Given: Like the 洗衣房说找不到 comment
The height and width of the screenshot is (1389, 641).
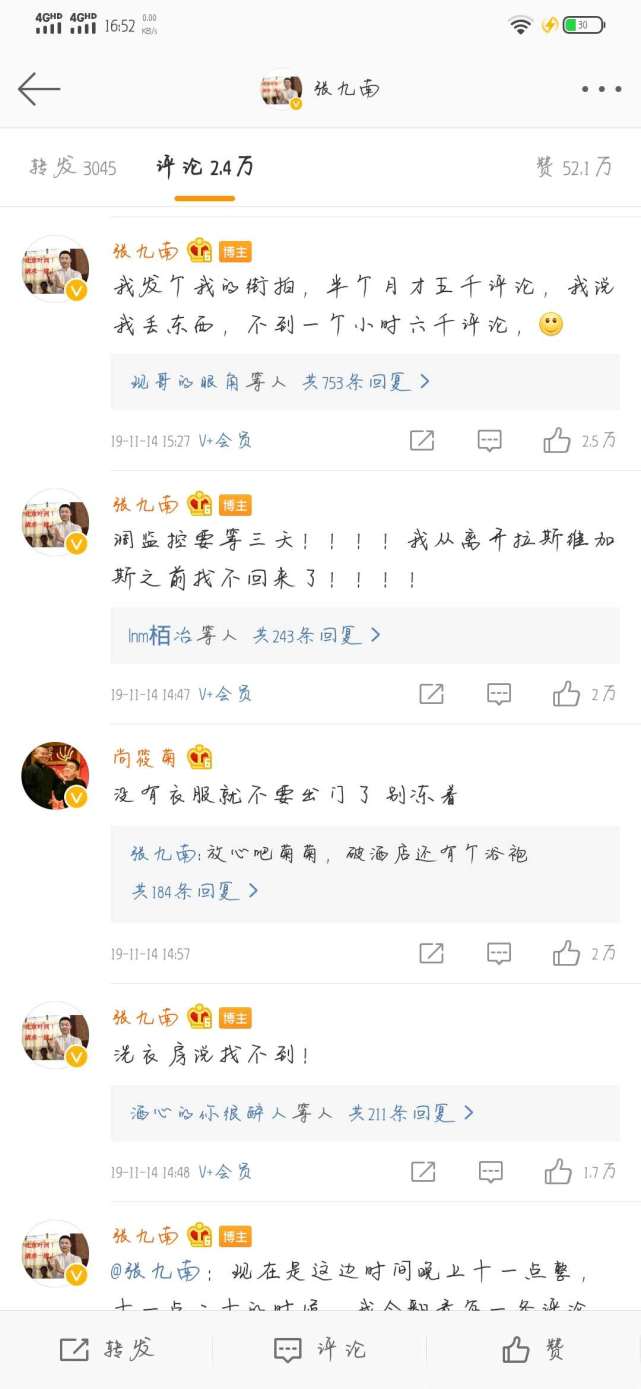Looking at the screenshot, I should [557, 1171].
